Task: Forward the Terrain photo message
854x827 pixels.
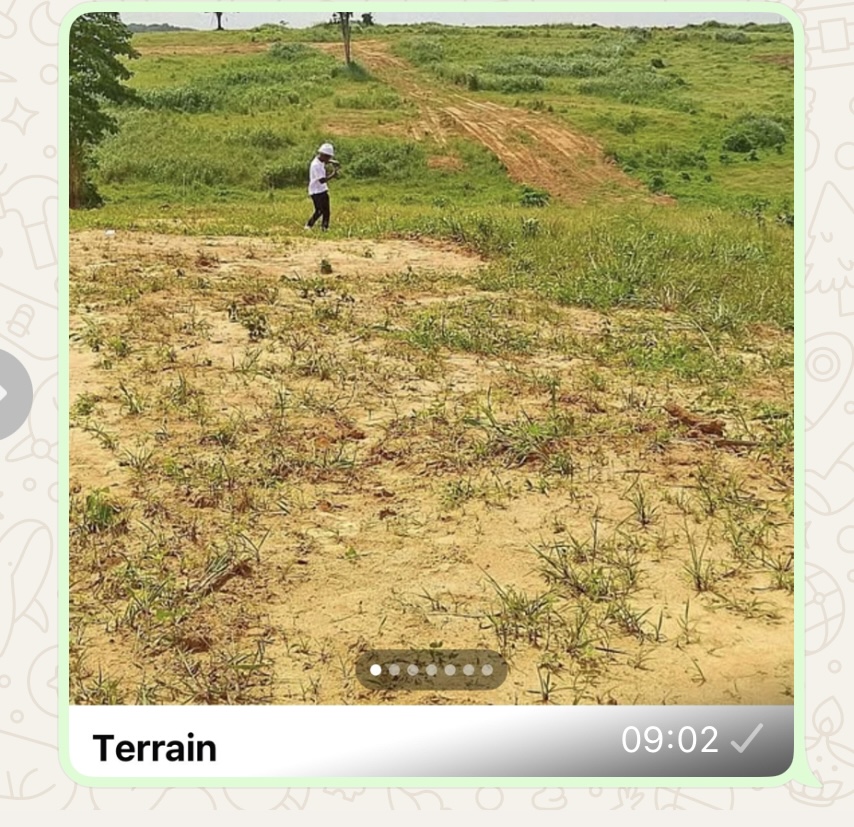Action: coord(12,394)
